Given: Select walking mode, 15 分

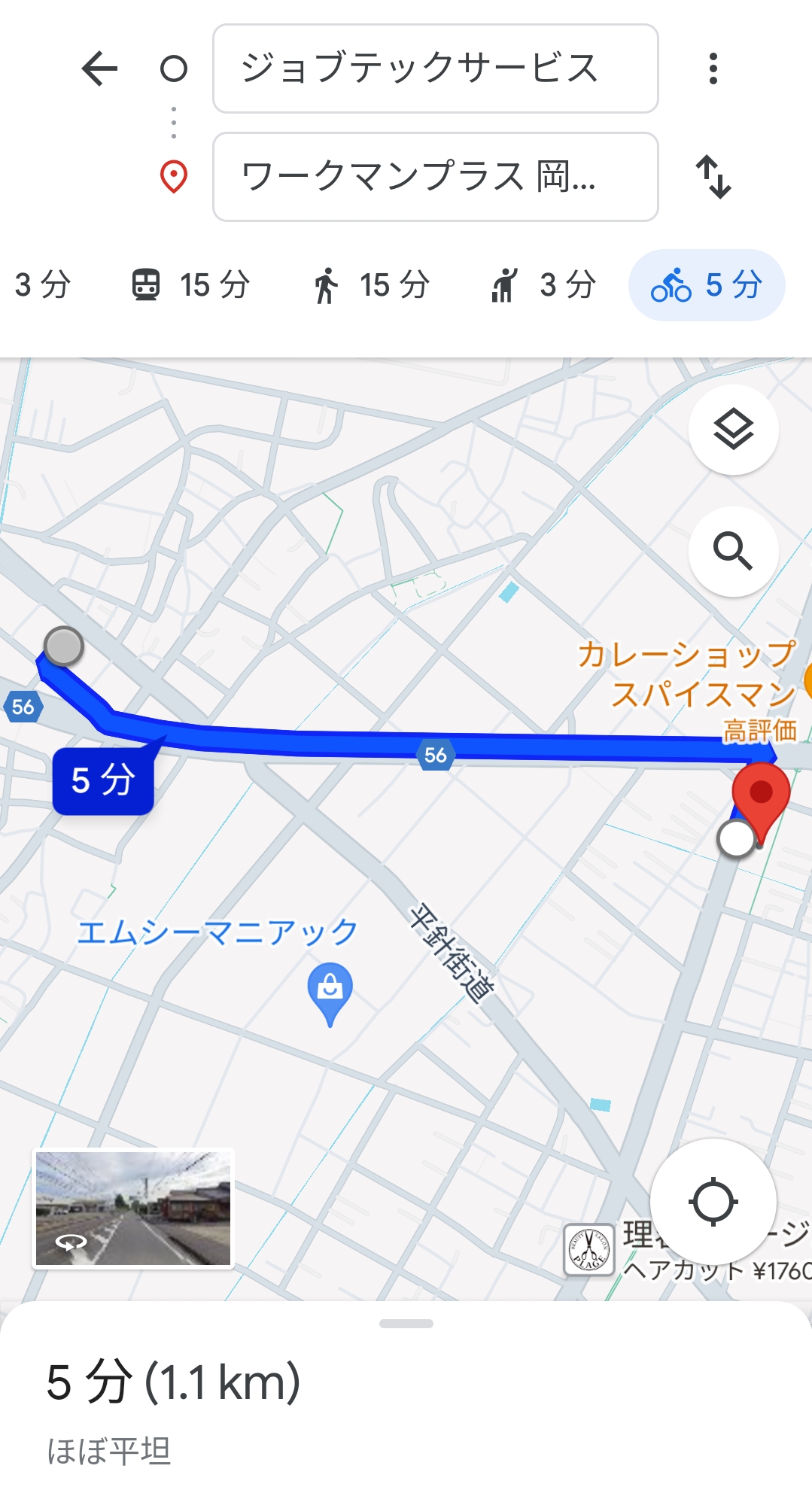Looking at the screenshot, I should click(x=371, y=285).
